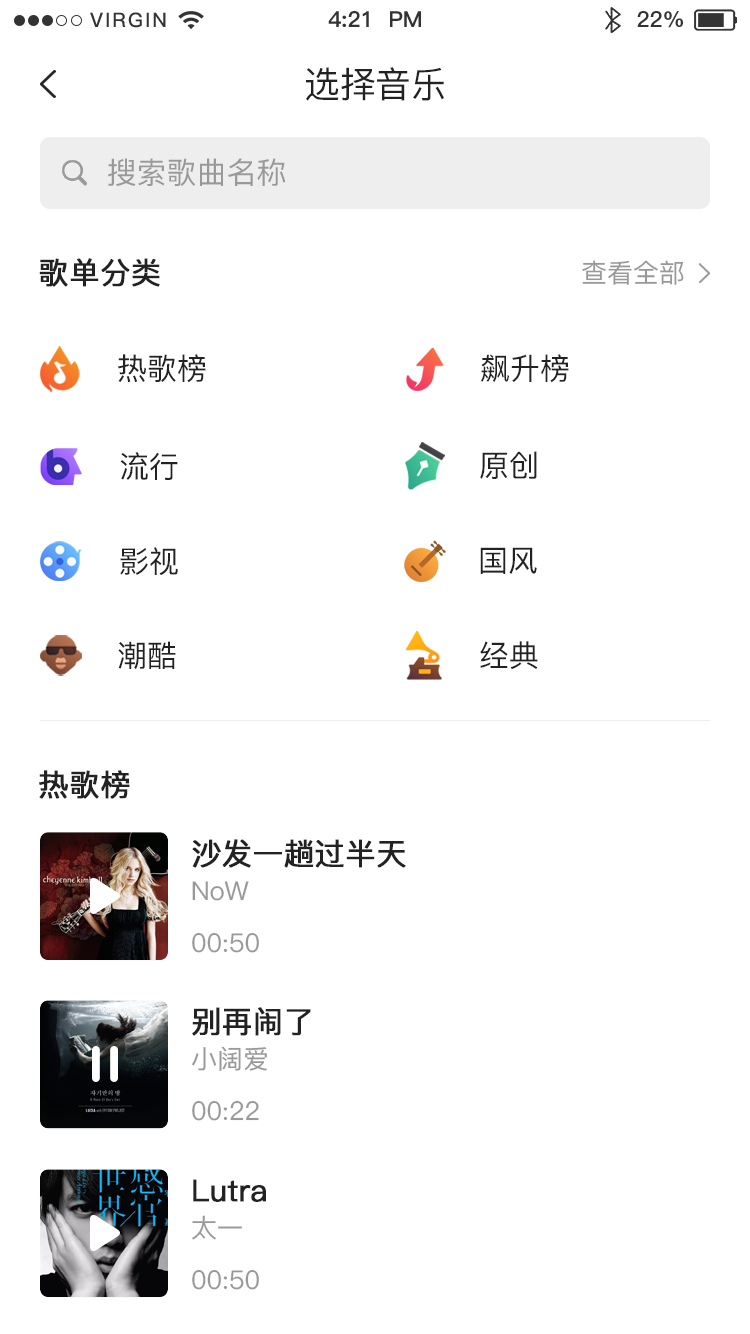Select the 流行 category
Image resolution: width=750 pixels, height=1334 pixels.
(110, 466)
